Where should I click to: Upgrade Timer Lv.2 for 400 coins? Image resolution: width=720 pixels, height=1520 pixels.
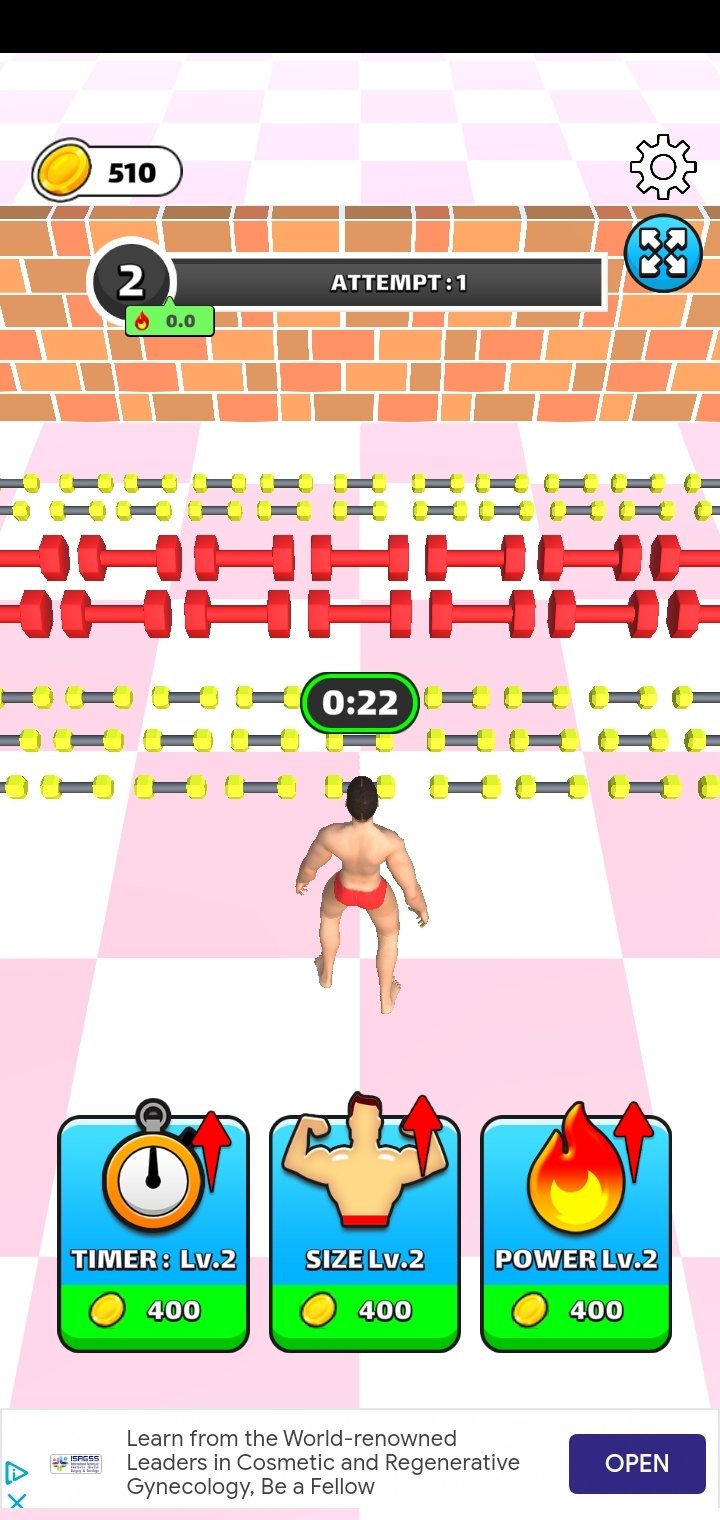click(153, 1234)
